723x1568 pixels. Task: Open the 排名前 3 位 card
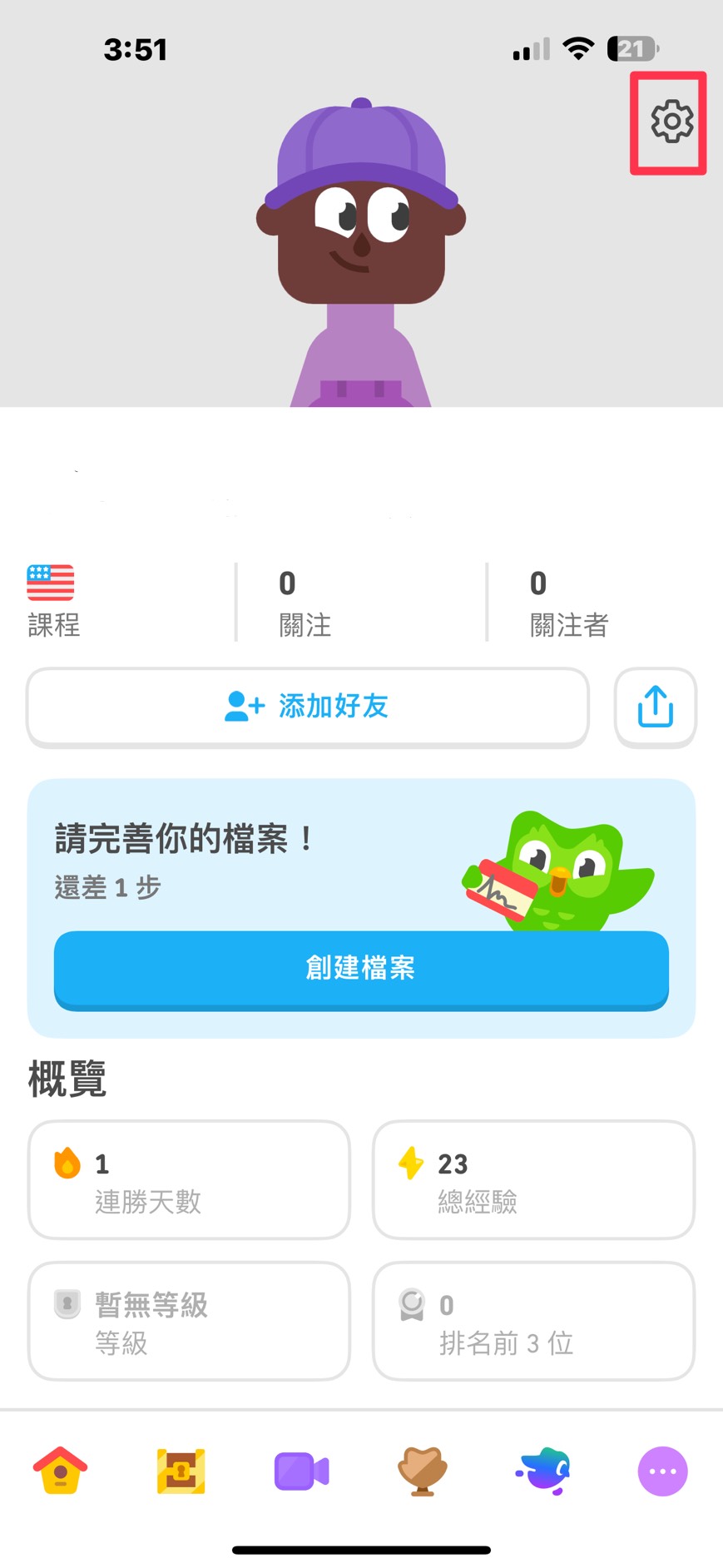coord(532,1321)
